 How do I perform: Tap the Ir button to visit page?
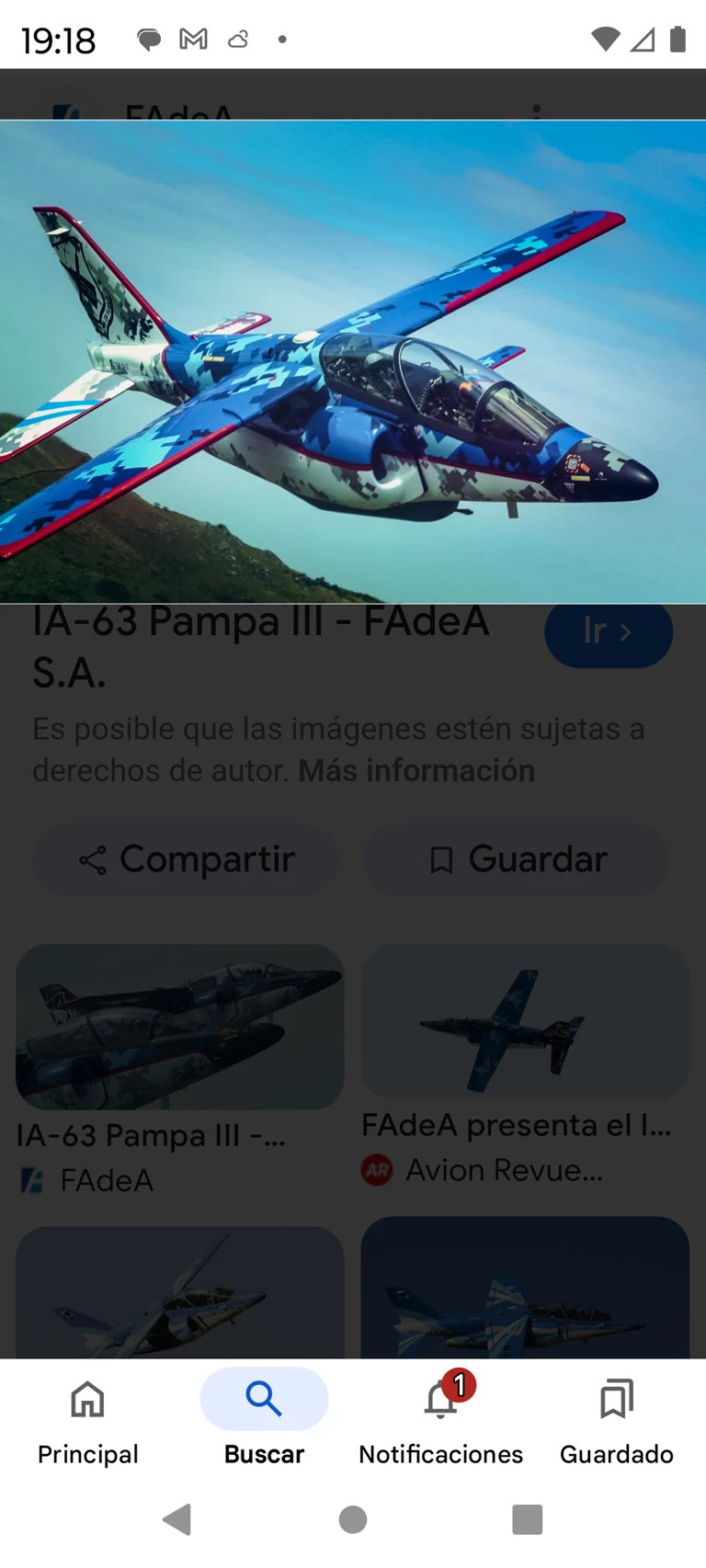[609, 632]
